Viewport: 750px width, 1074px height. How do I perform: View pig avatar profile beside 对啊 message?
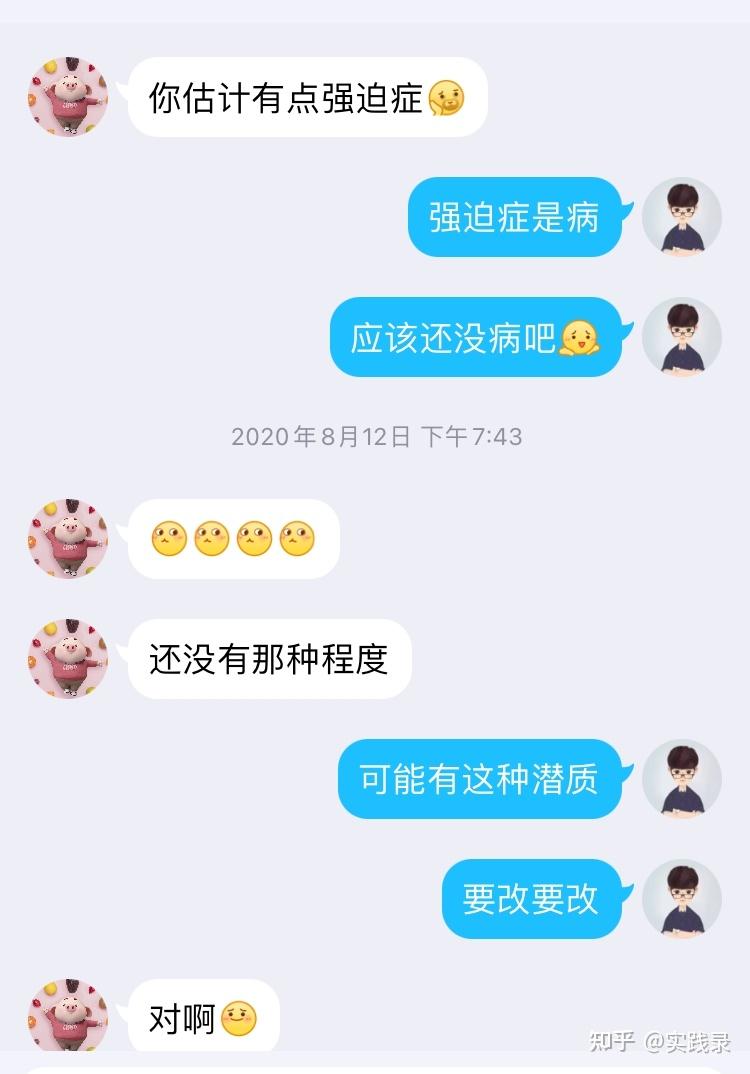click(x=68, y=1016)
